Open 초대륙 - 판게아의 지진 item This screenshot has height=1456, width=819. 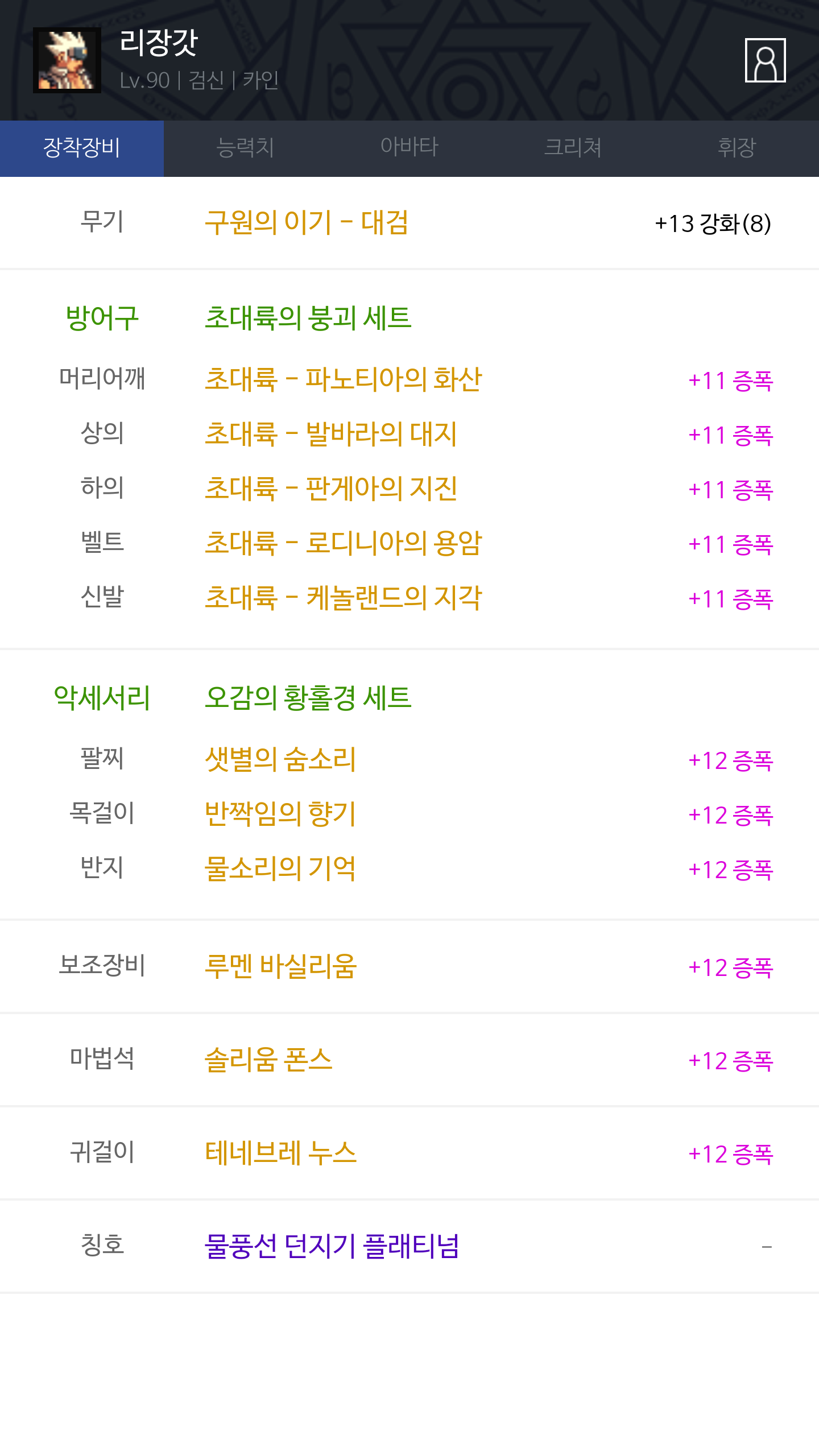(x=331, y=489)
